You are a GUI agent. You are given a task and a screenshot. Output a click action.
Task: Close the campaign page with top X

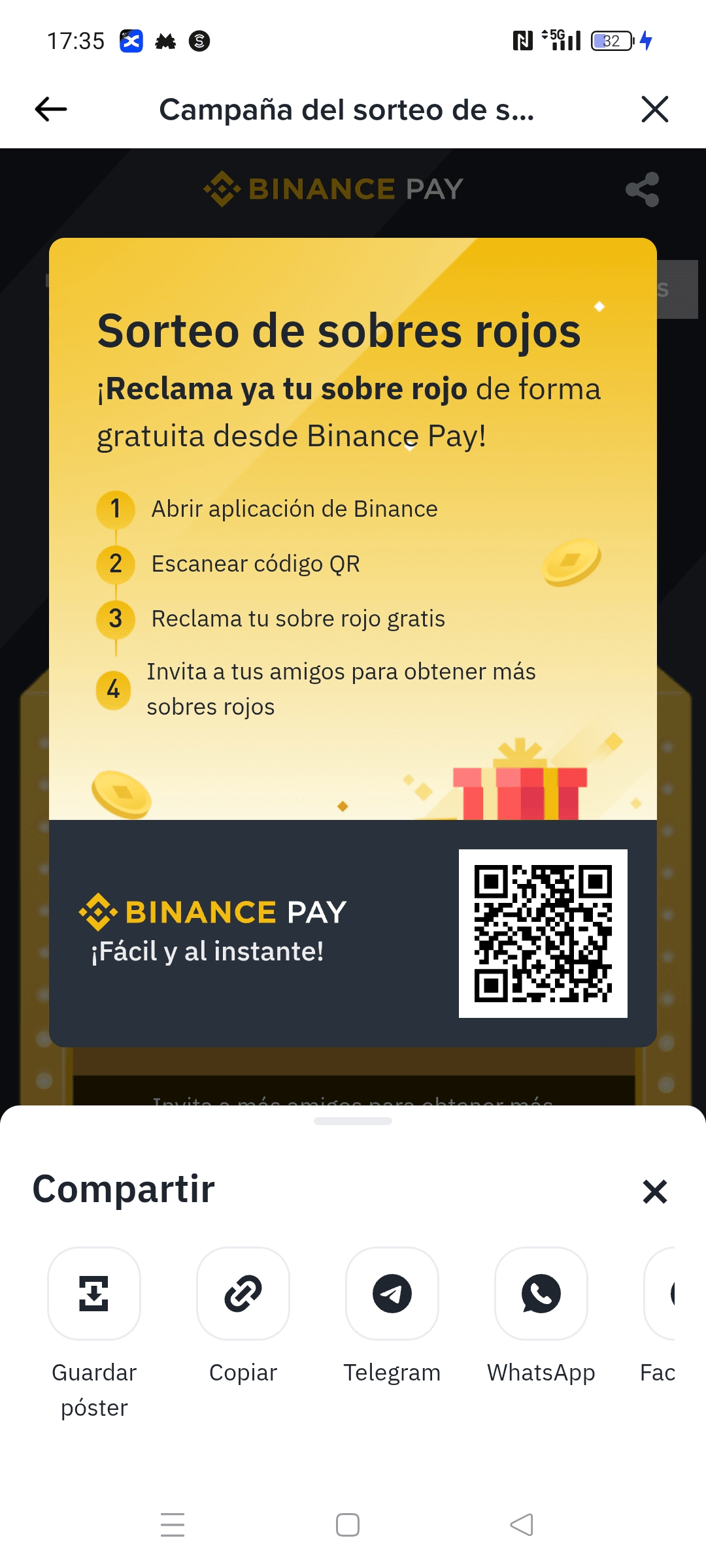click(x=654, y=109)
